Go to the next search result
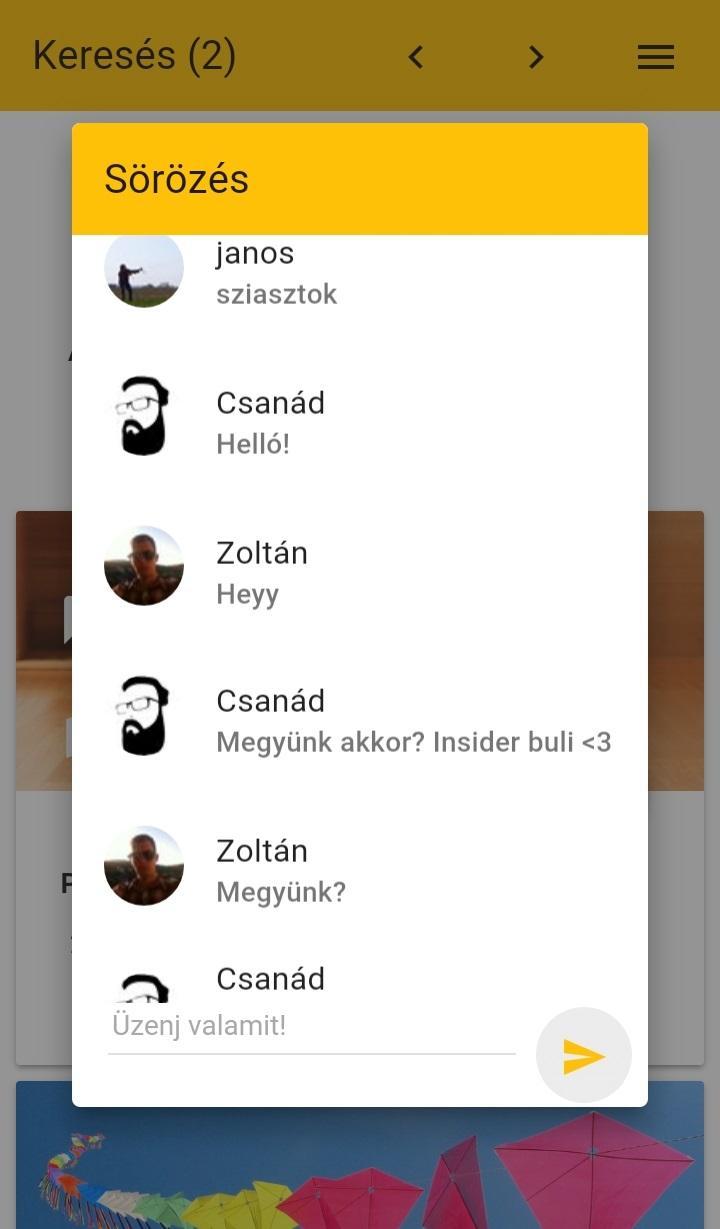Image resolution: width=720 pixels, height=1229 pixels. pos(536,57)
